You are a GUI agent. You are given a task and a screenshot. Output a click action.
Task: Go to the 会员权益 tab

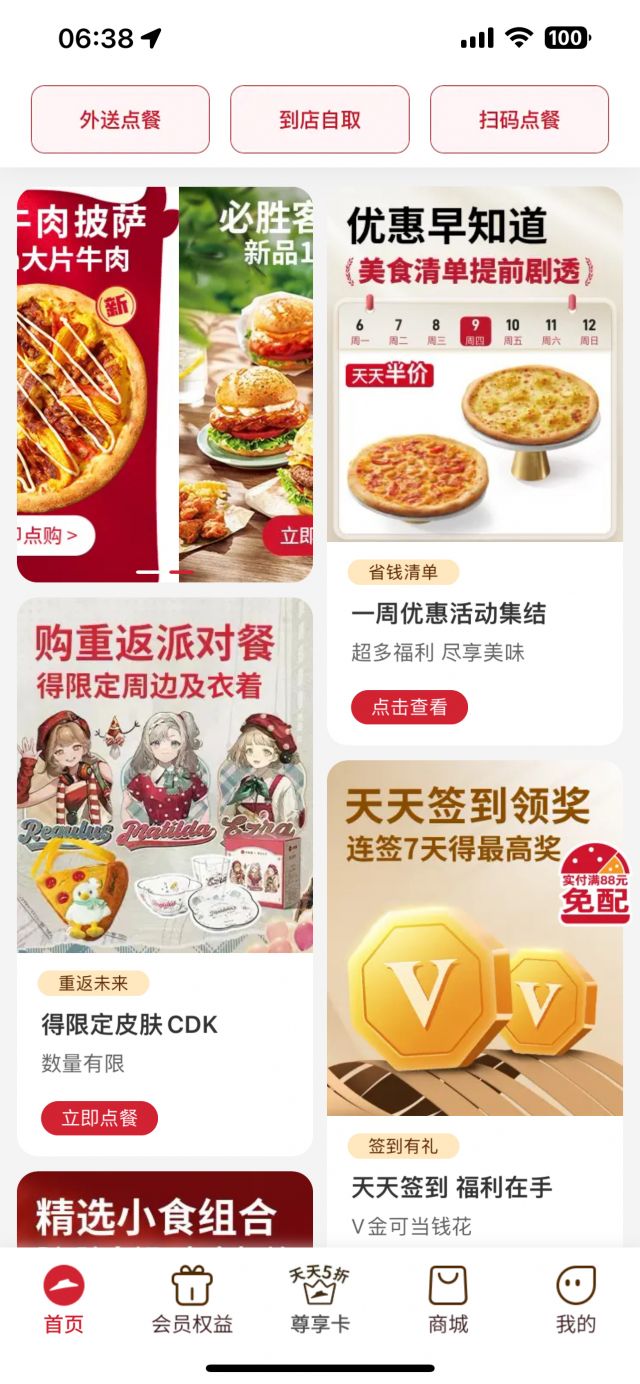(x=192, y=1299)
